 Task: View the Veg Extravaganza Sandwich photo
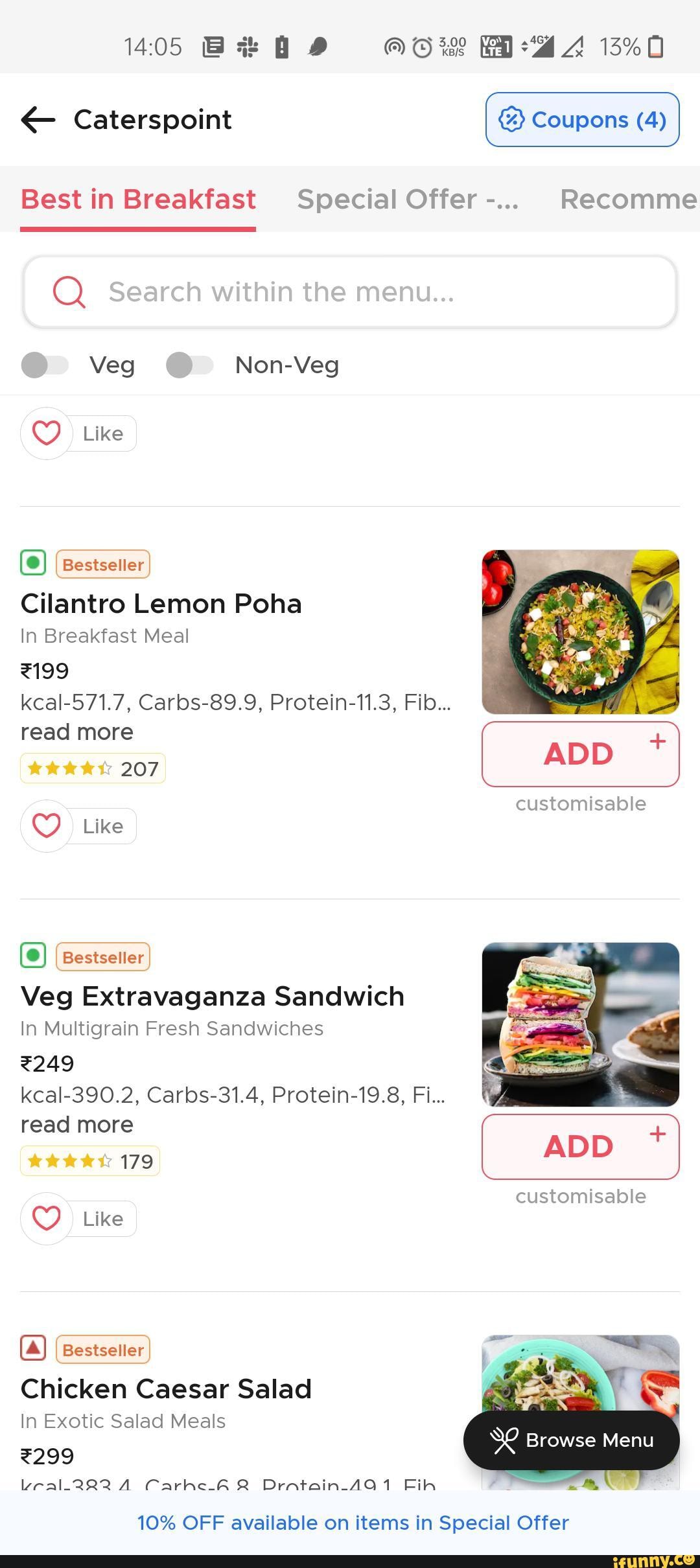pyautogui.click(x=580, y=1024)
